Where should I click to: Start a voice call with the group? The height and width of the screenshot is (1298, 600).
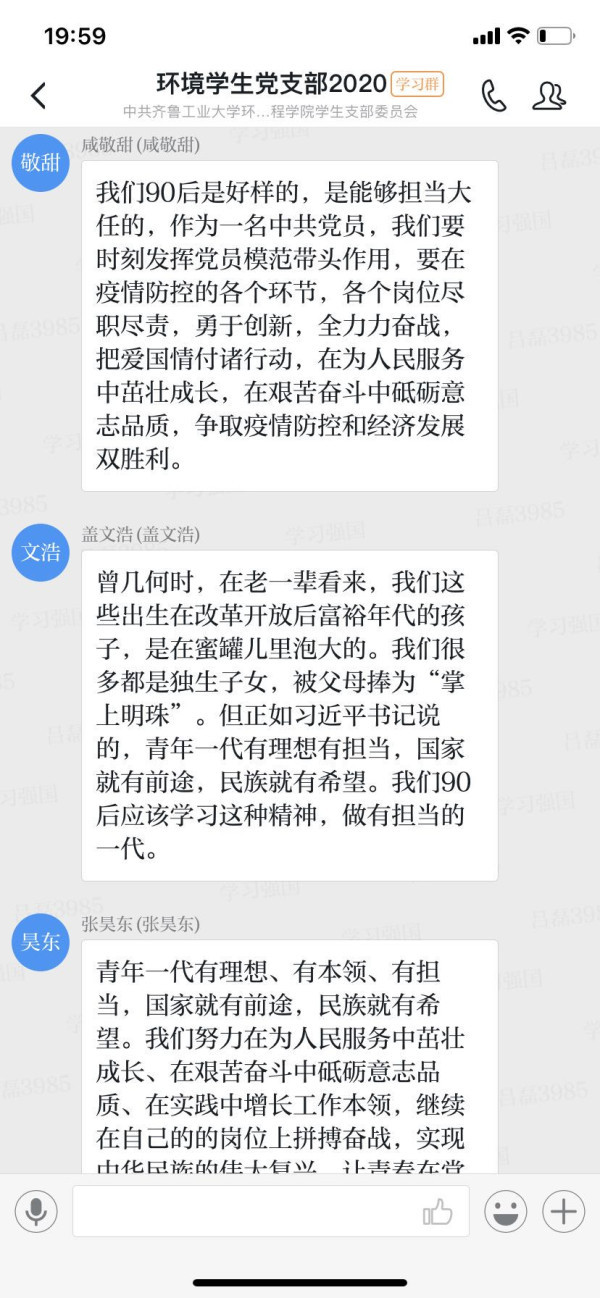pos(494,96)
